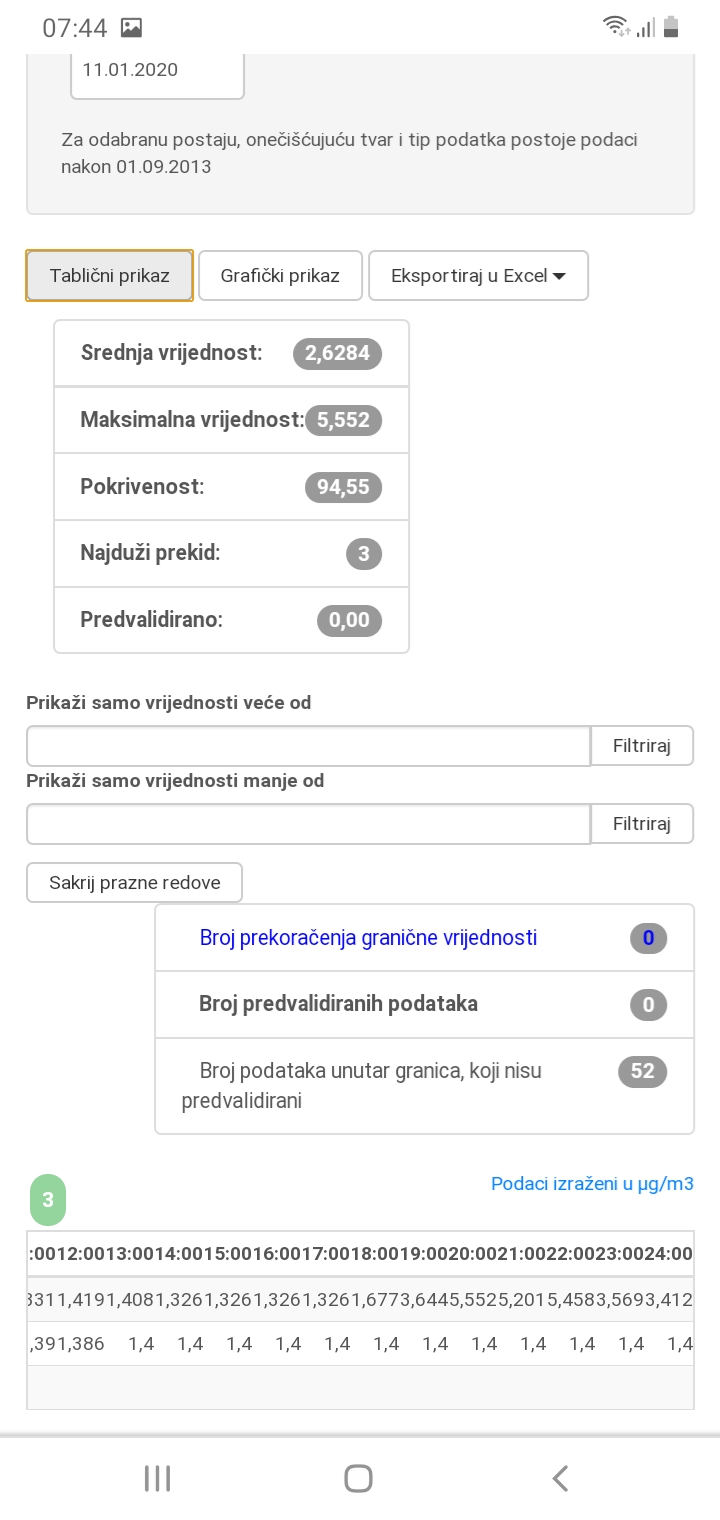Open the recent apps view
720x1520 pixels.
(x=158, y=1478)
